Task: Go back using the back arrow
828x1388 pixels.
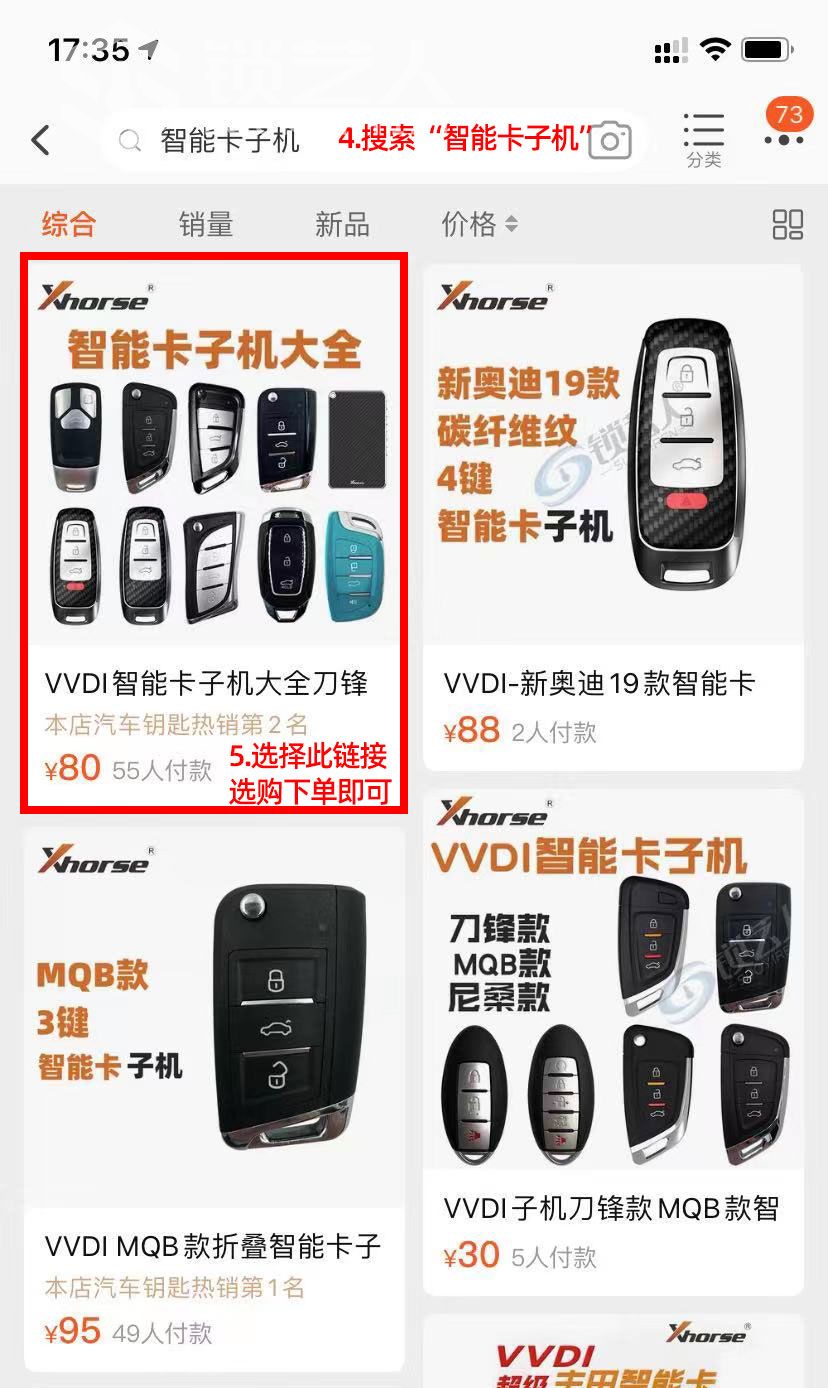Action: tap(40, 140)
